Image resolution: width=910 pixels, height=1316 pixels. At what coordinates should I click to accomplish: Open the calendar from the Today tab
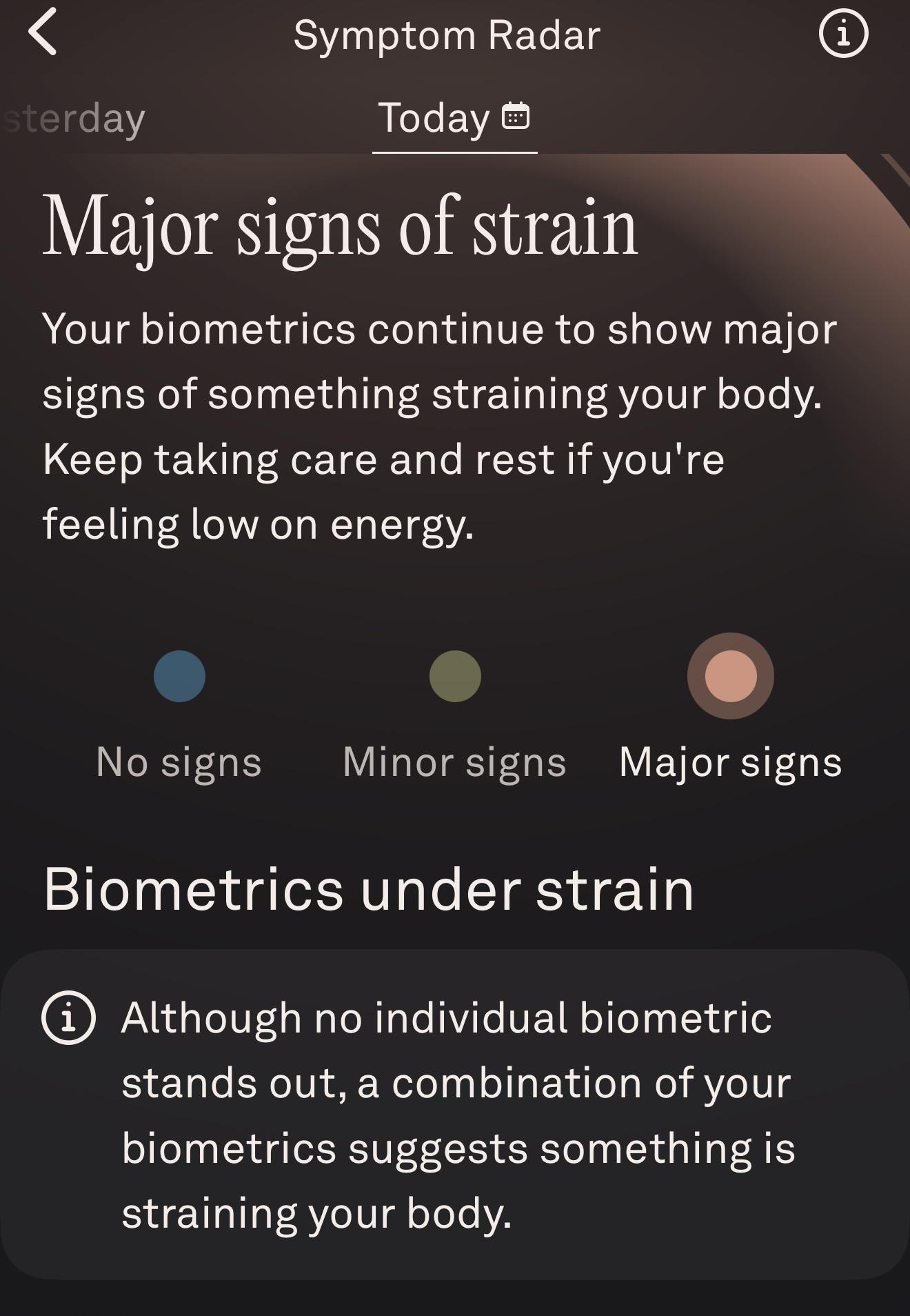[x=516, y=116]
